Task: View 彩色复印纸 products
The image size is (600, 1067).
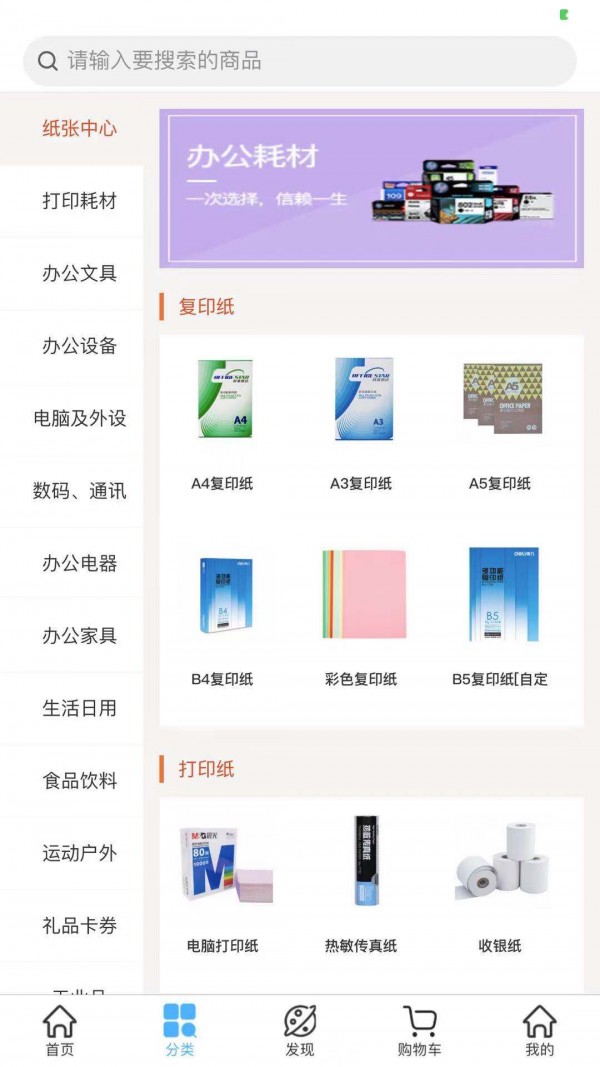Action: (x=361, y=615)
